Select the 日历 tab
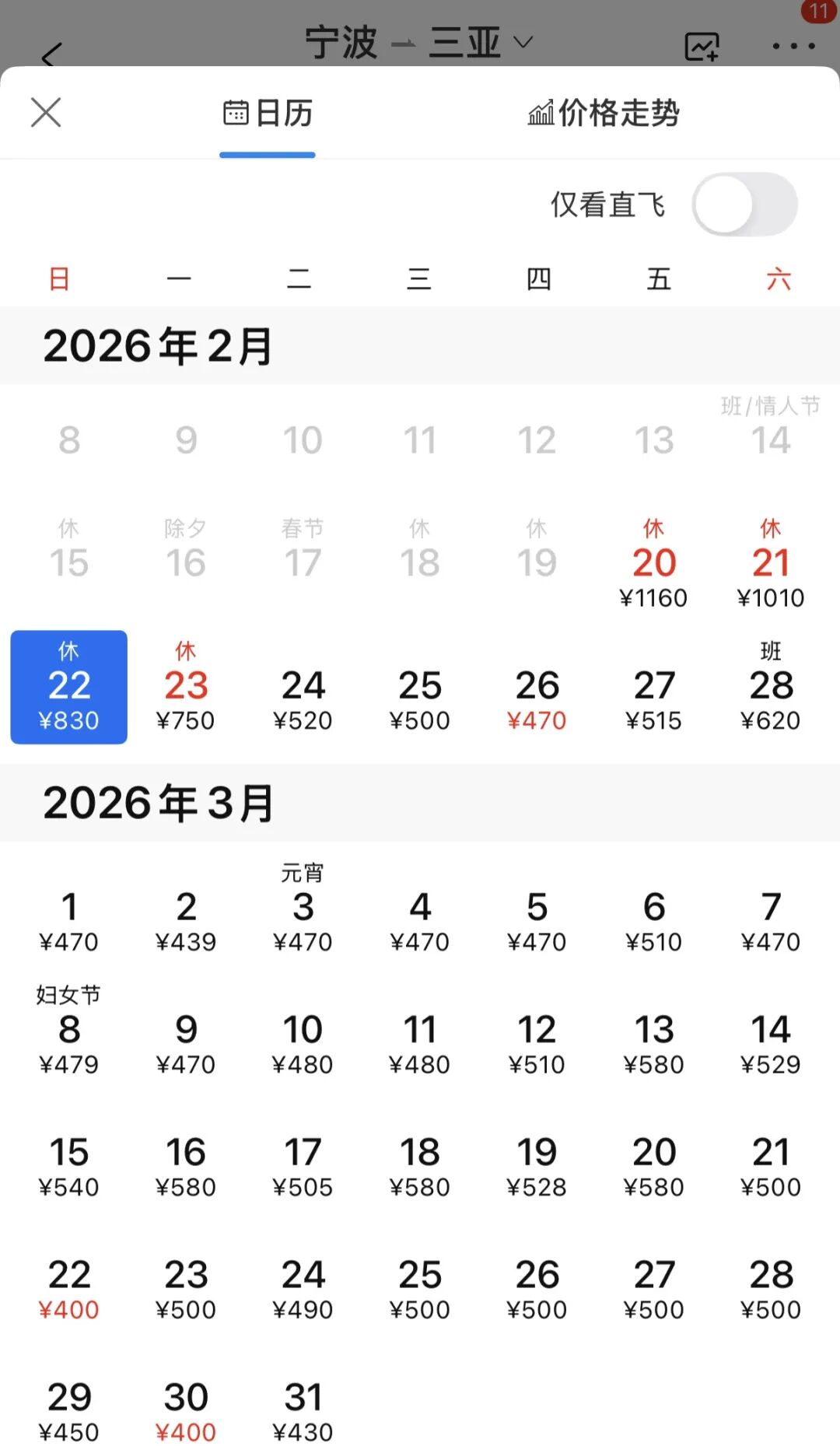The width and height of the screenshot is (840, 1453). point(268,114)
